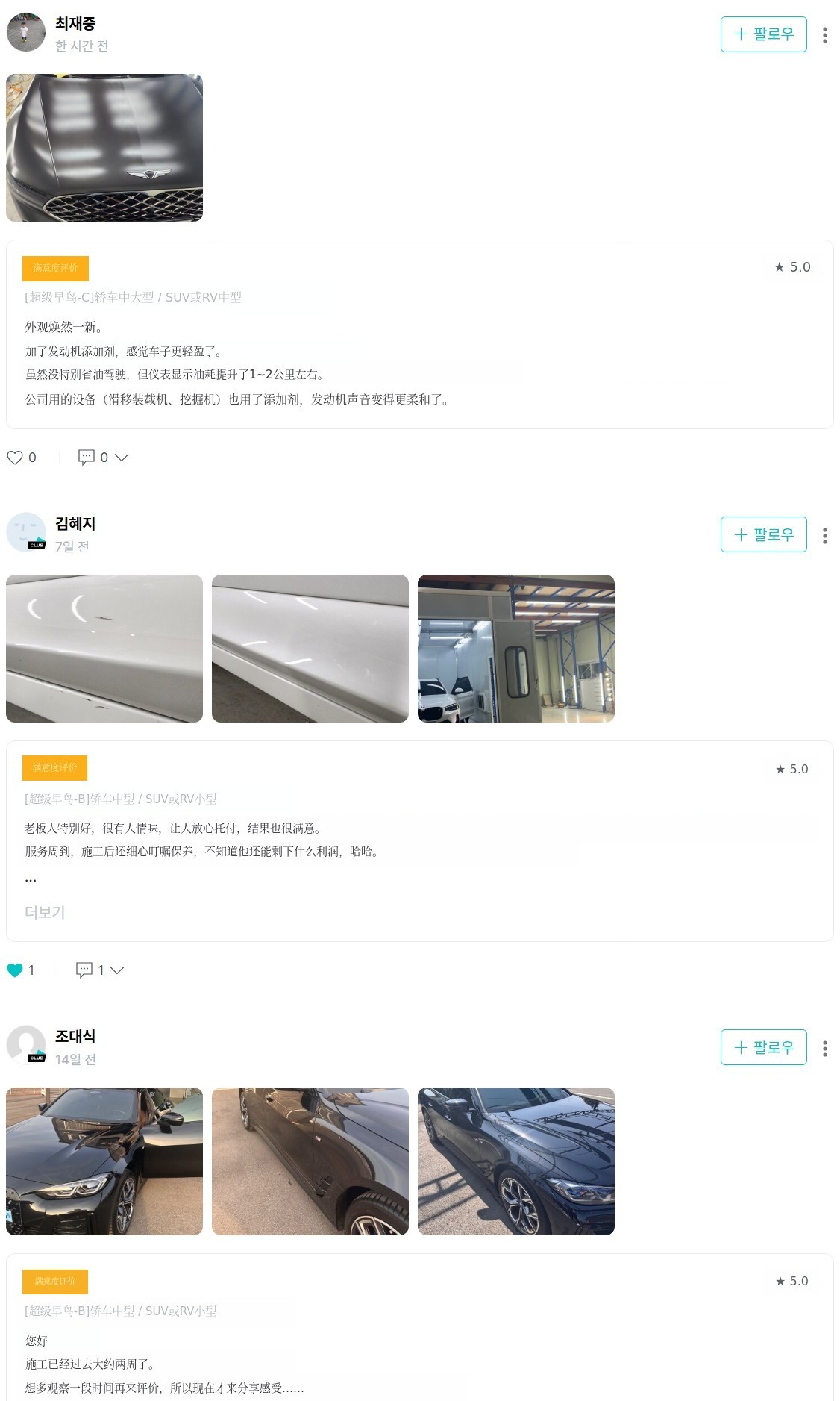
Task: Like 최재중's review
Action: pos(15,458)
